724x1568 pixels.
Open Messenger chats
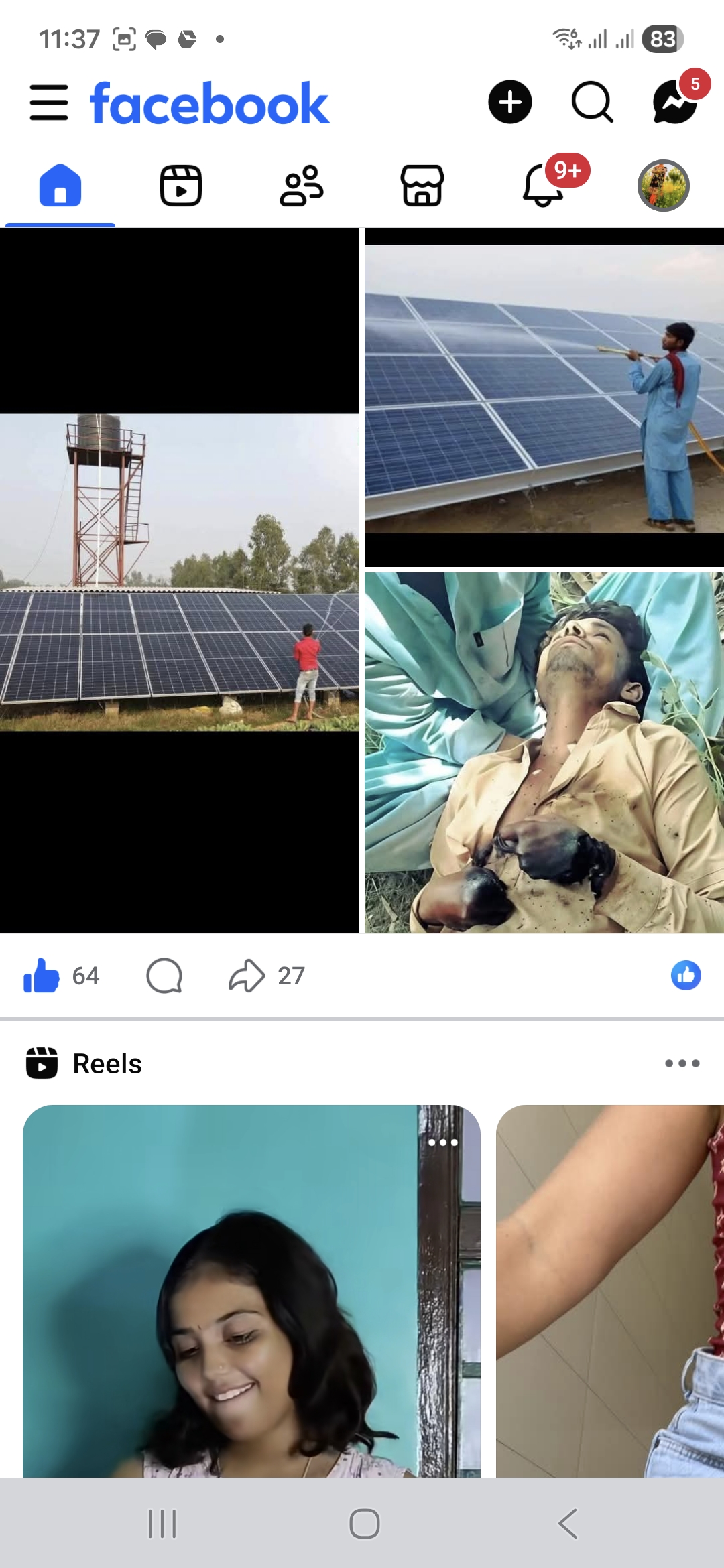(675, 103)
